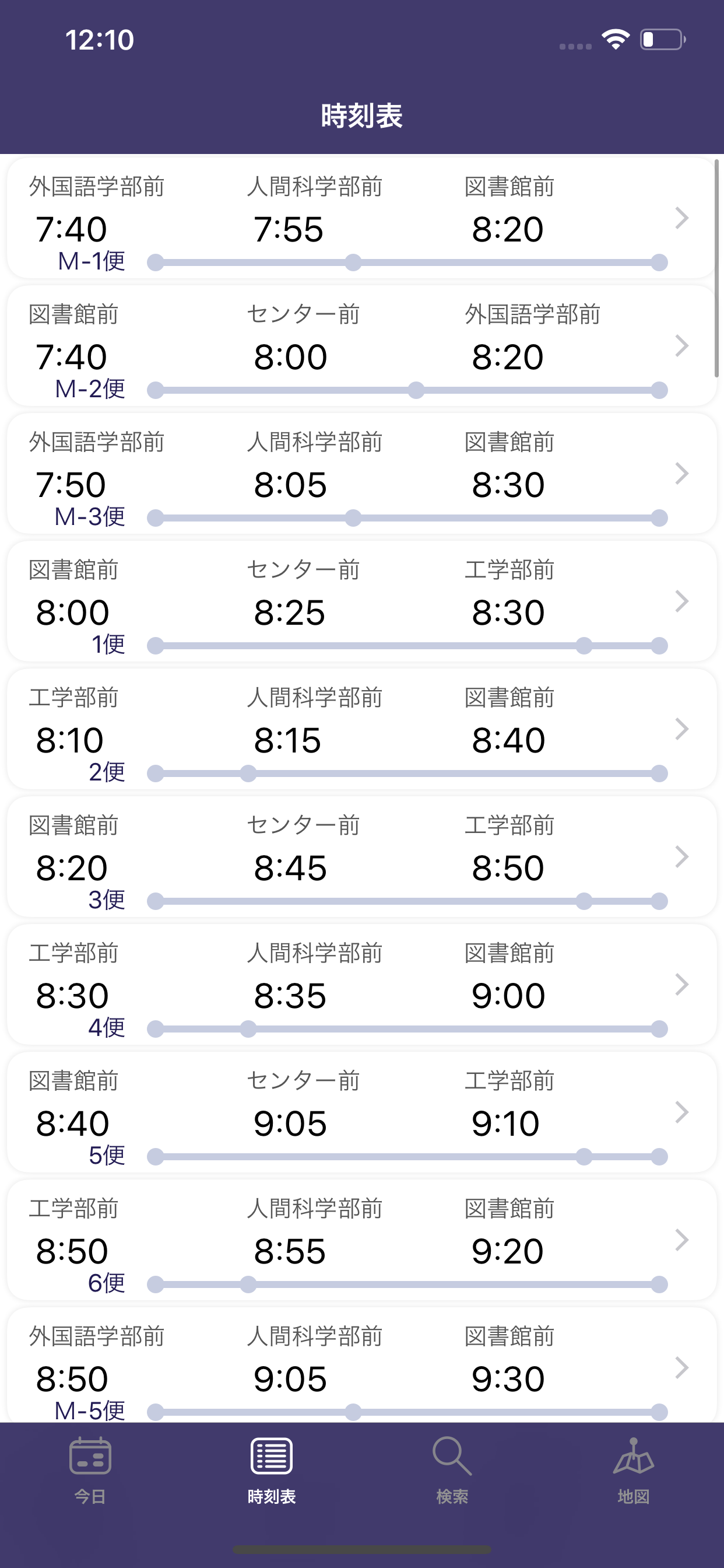Select the 3便 card departing 8:20

(361, 857)
